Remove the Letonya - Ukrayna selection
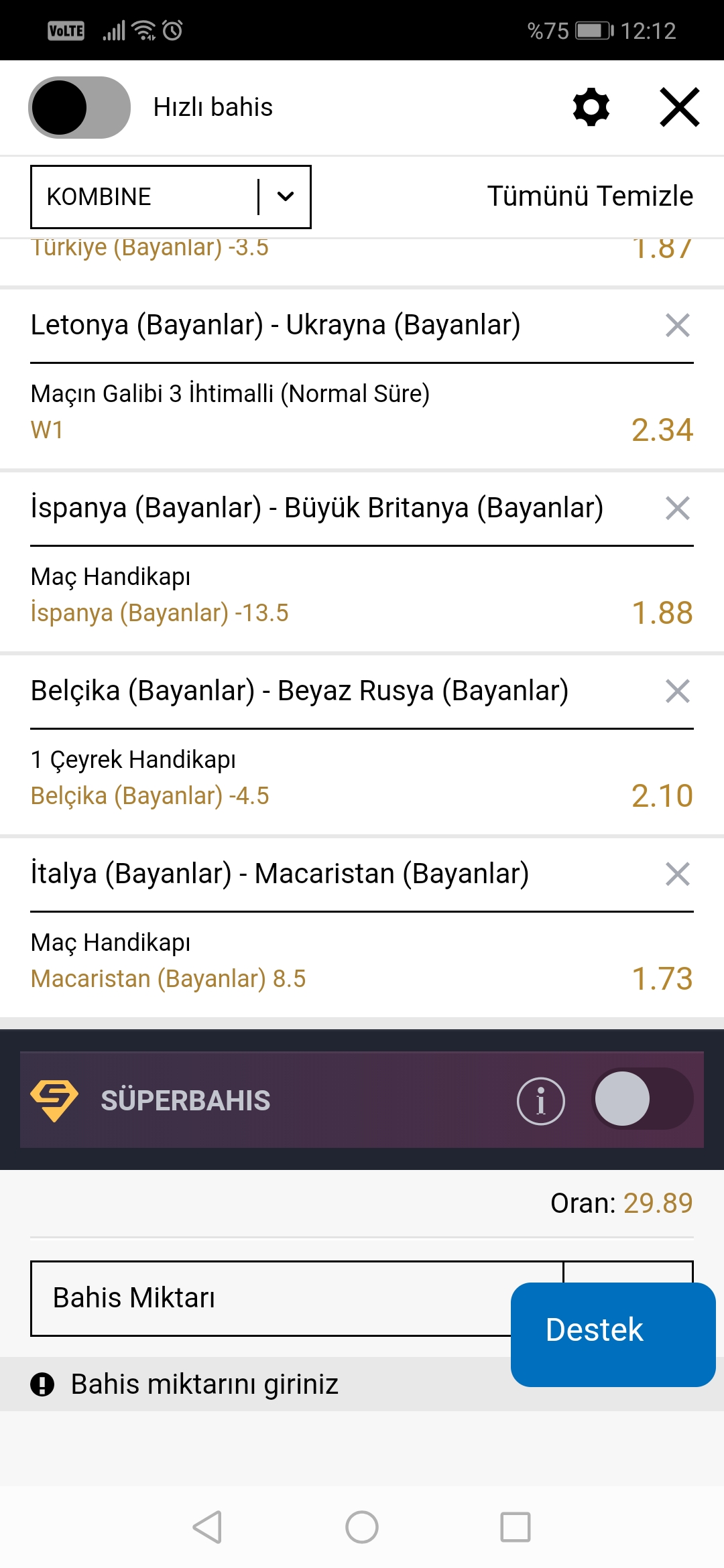The image size is (724, 1568). [678, 325]
